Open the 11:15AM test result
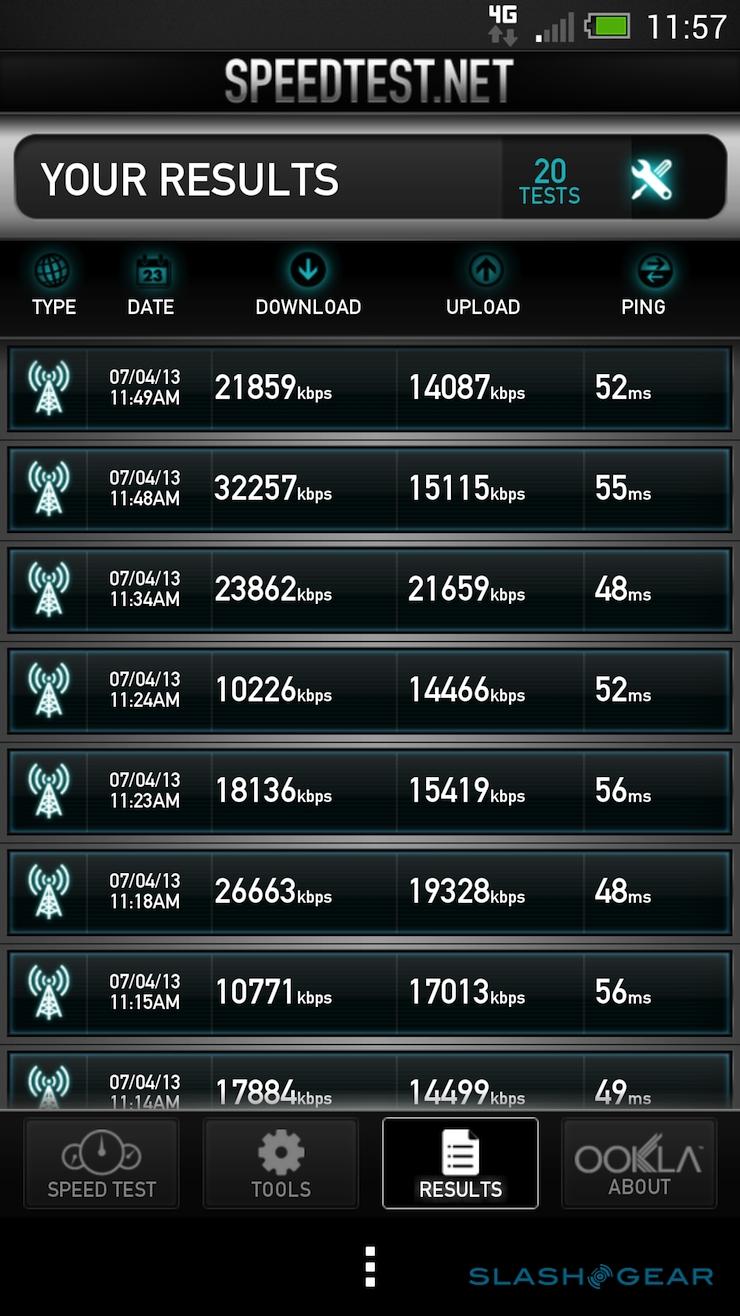The height and width of the screenshot is (1316, 740). point(370,993)
